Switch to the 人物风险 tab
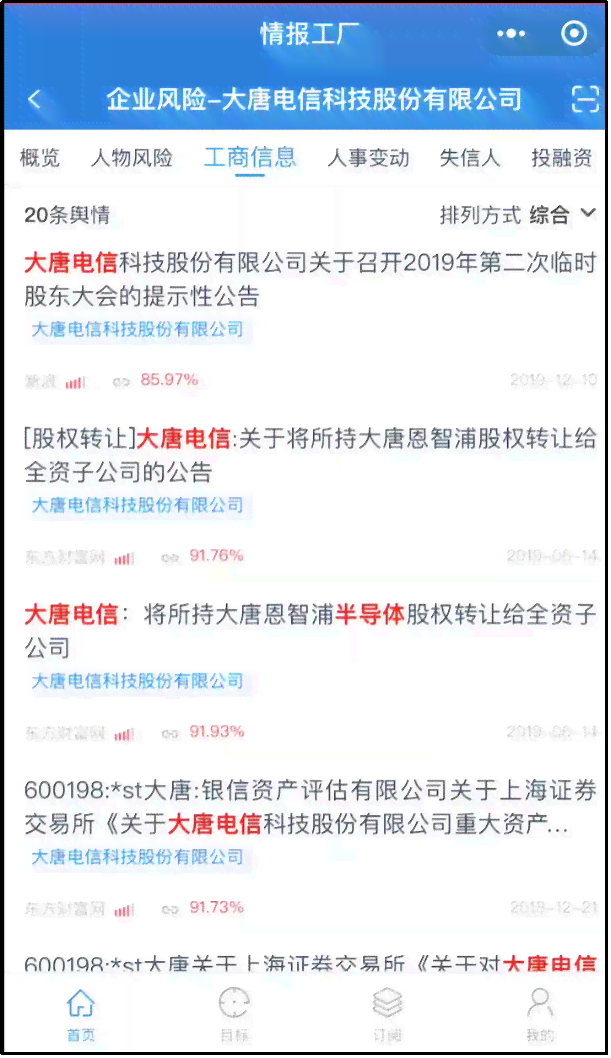 click(132, 158)
